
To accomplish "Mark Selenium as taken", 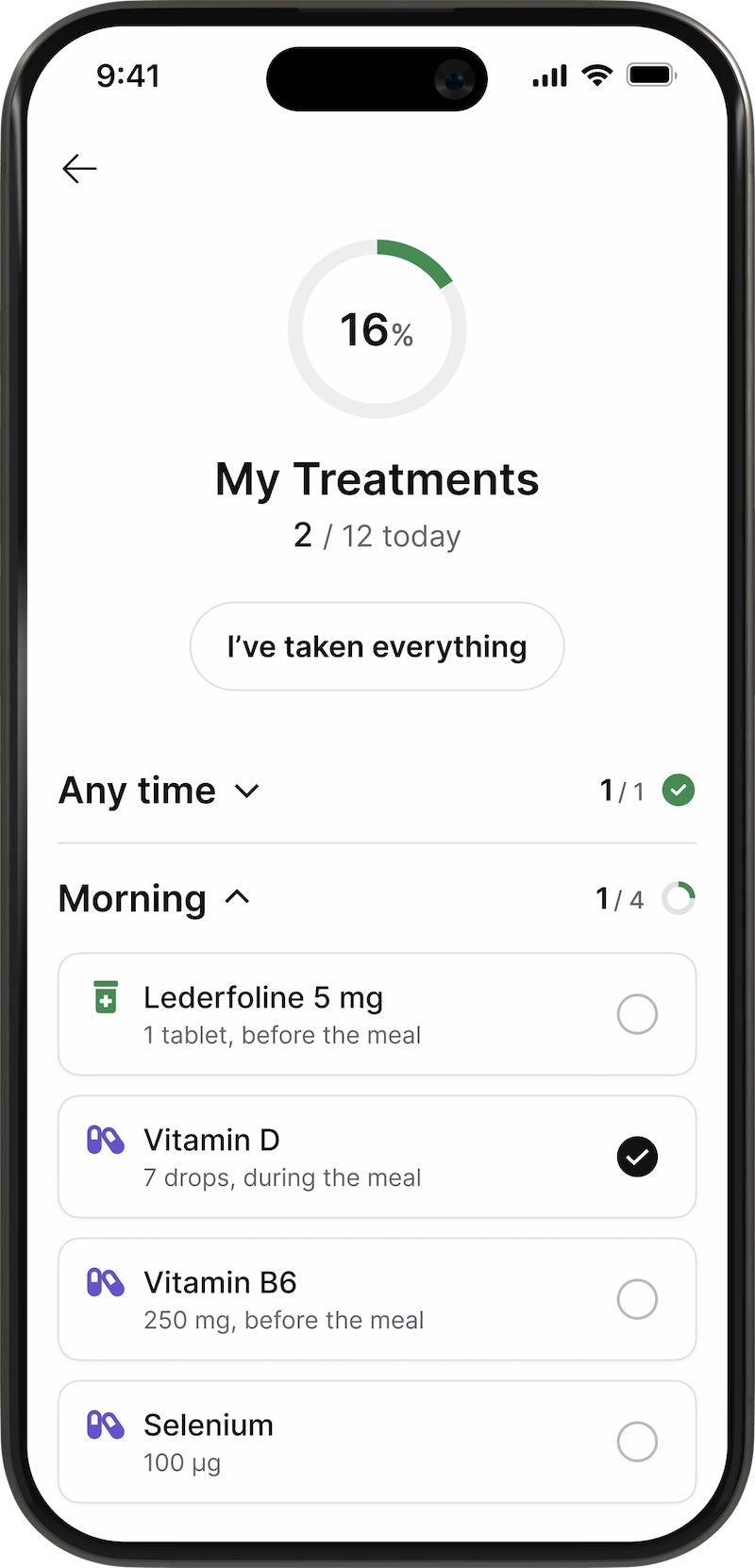I will [x=637, y=1443].
